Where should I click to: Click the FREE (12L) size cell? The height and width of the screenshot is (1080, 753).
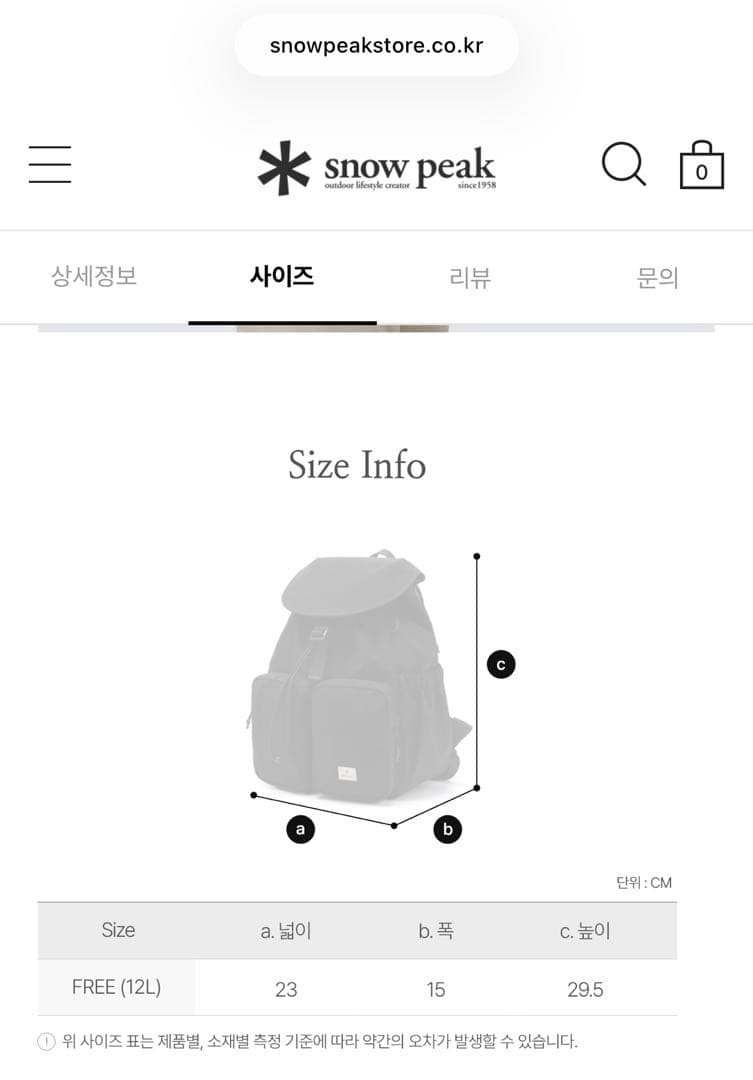[x=116, y=987]
